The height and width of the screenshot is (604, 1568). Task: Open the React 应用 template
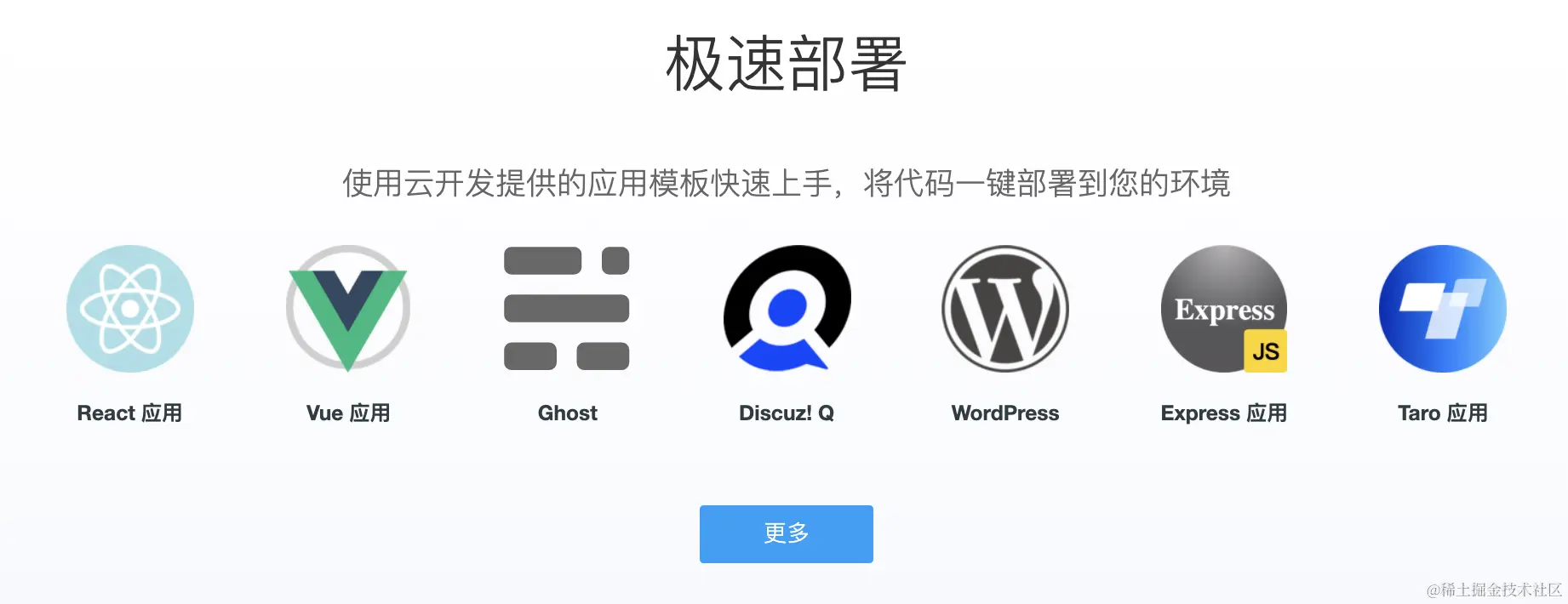coord(130,309)
